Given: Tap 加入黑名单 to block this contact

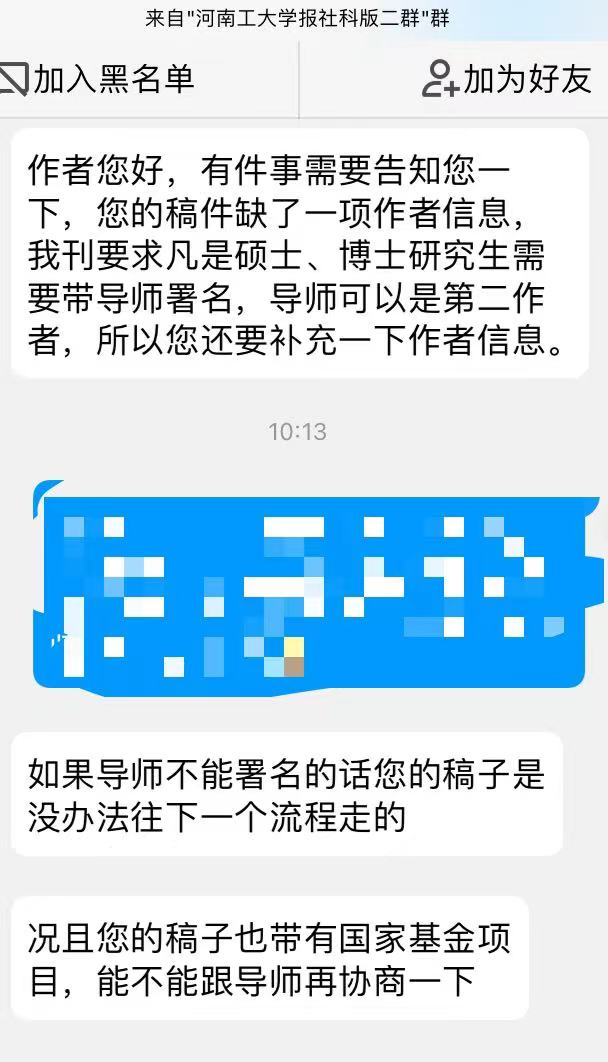Looking at the screenshot, I should (97, 79).
